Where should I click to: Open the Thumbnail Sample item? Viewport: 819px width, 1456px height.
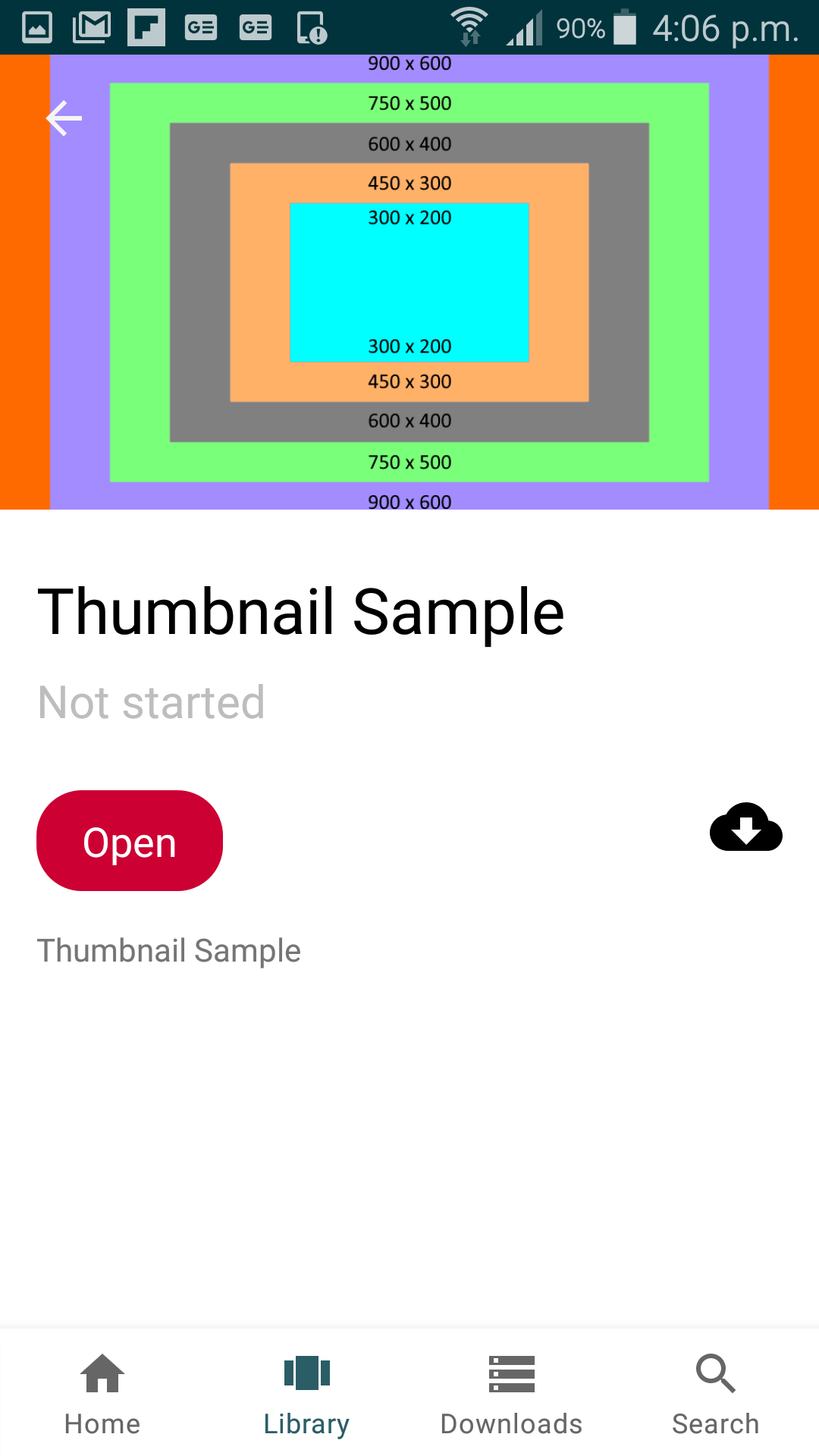point(130,840)
